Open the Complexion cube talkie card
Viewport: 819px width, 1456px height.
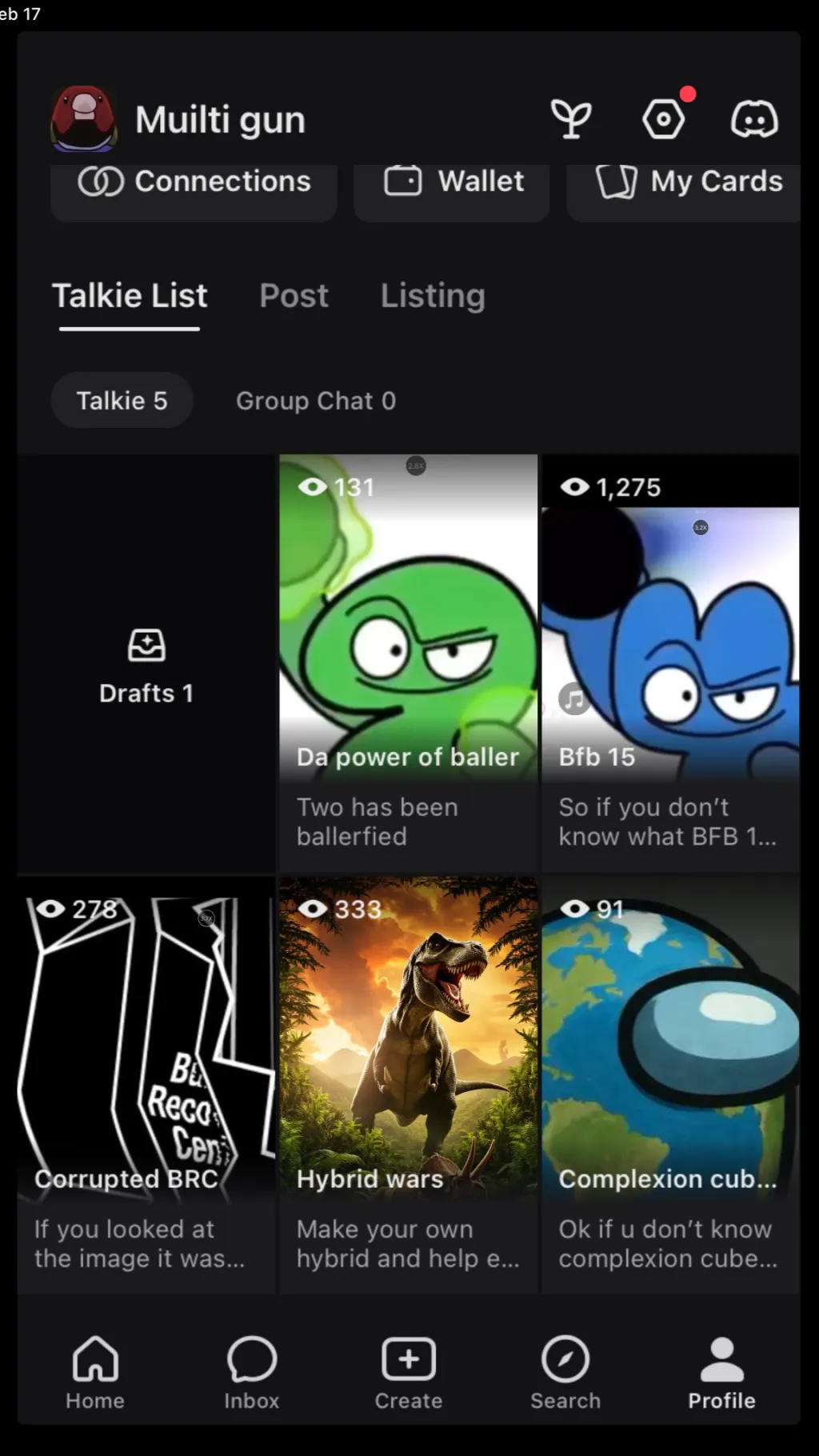pos(670,1084)
